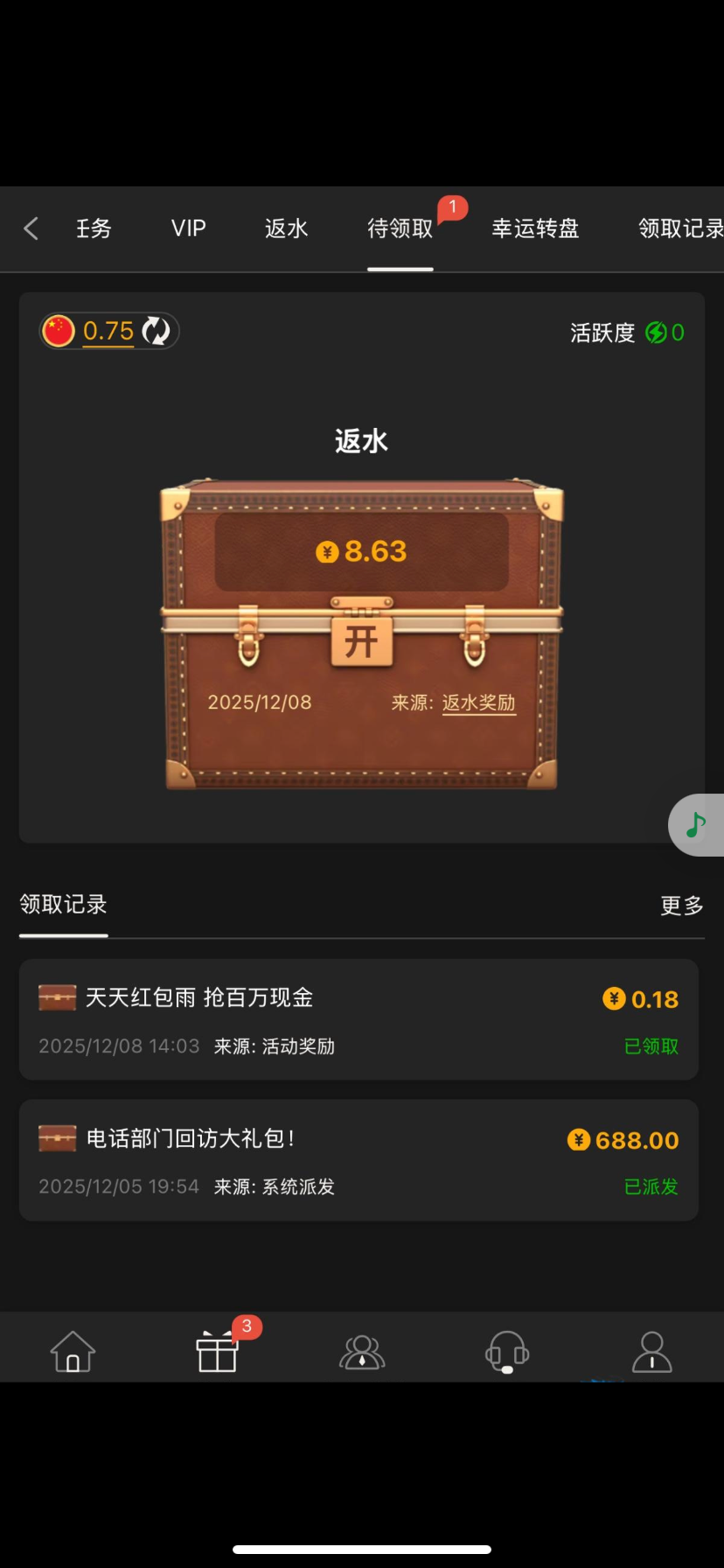
Task: Open the 幸运转盘 tab
Action: 535,228
